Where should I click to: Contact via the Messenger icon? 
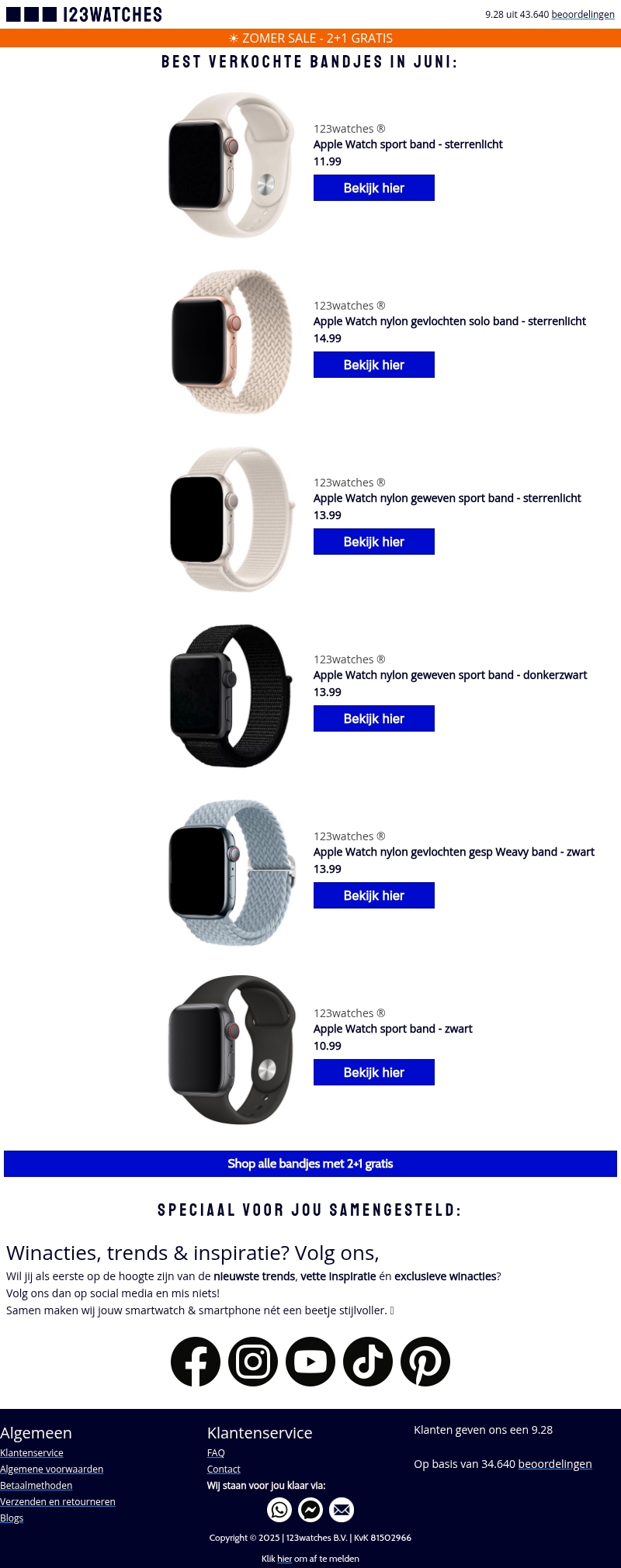click(310, 1510)
